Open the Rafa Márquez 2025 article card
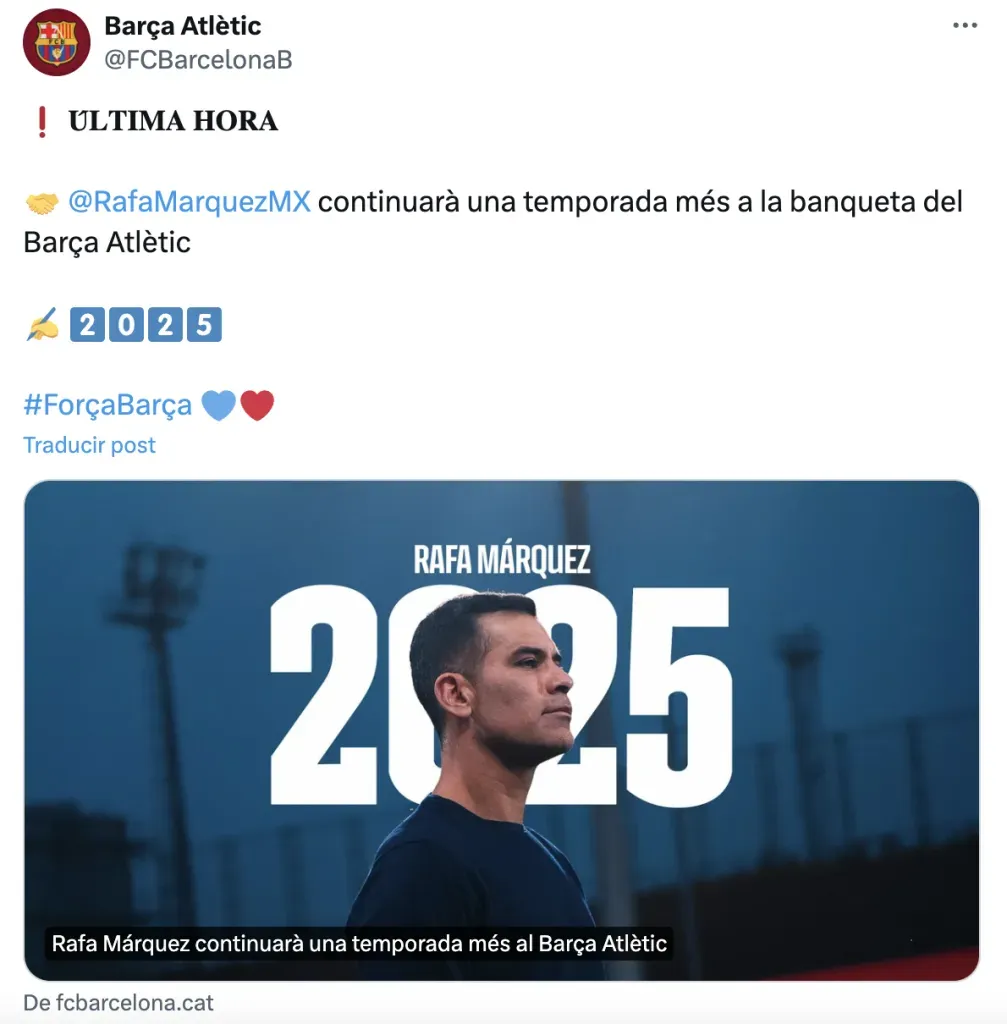The height and width of the screenshot is (1024, 1007). point(501,730)
